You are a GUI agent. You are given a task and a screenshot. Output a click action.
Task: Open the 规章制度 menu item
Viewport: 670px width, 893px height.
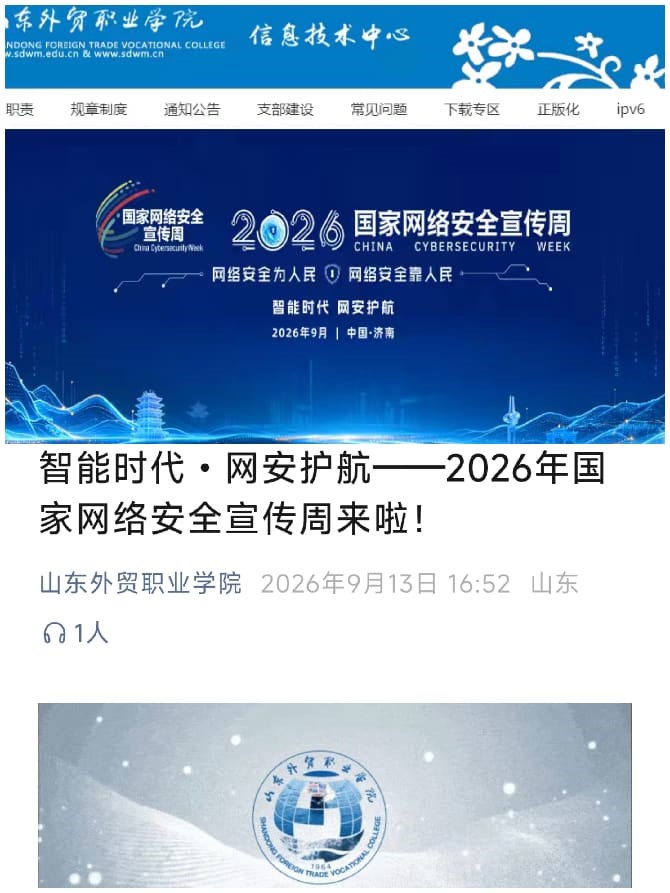pos(99,109)
